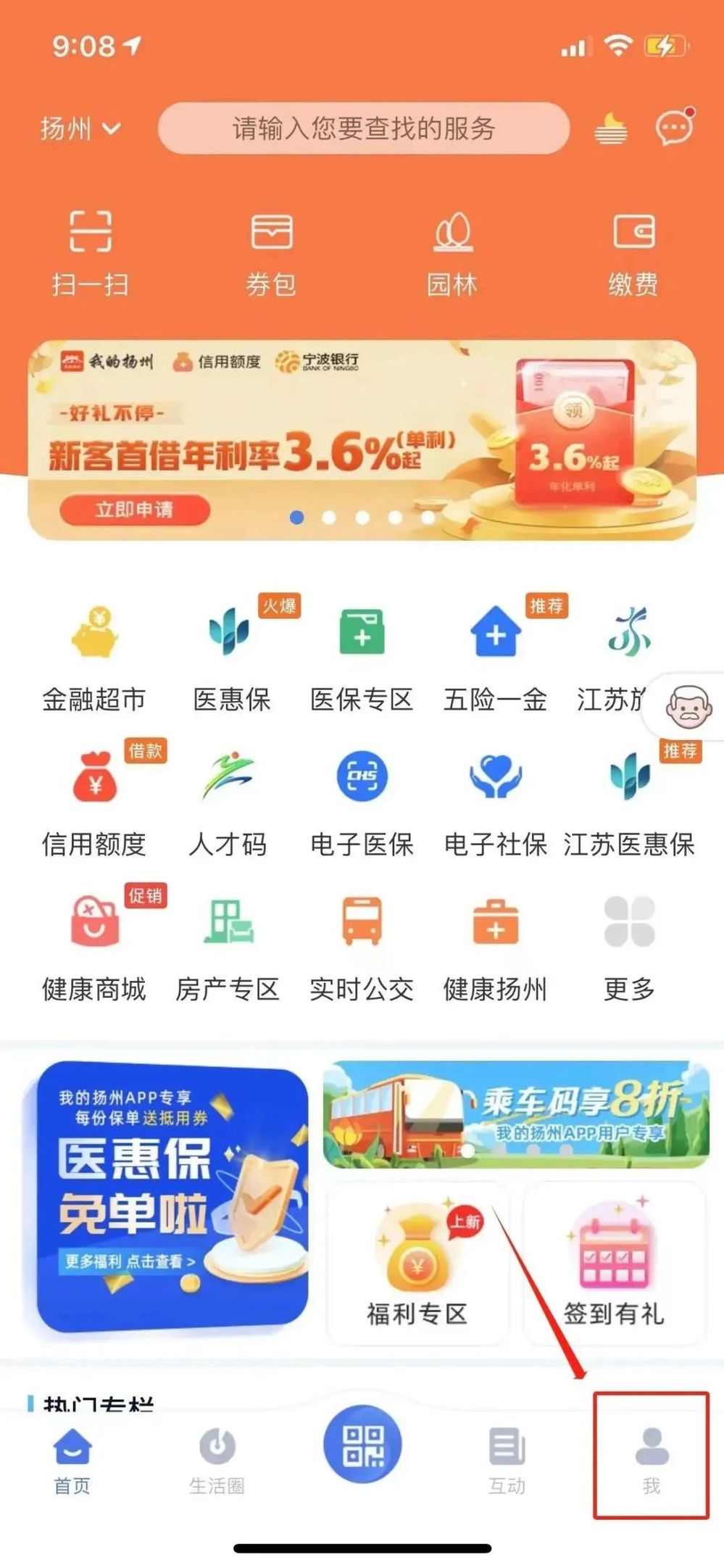
Task: Tap the service search box
Action: coord(364,129)
